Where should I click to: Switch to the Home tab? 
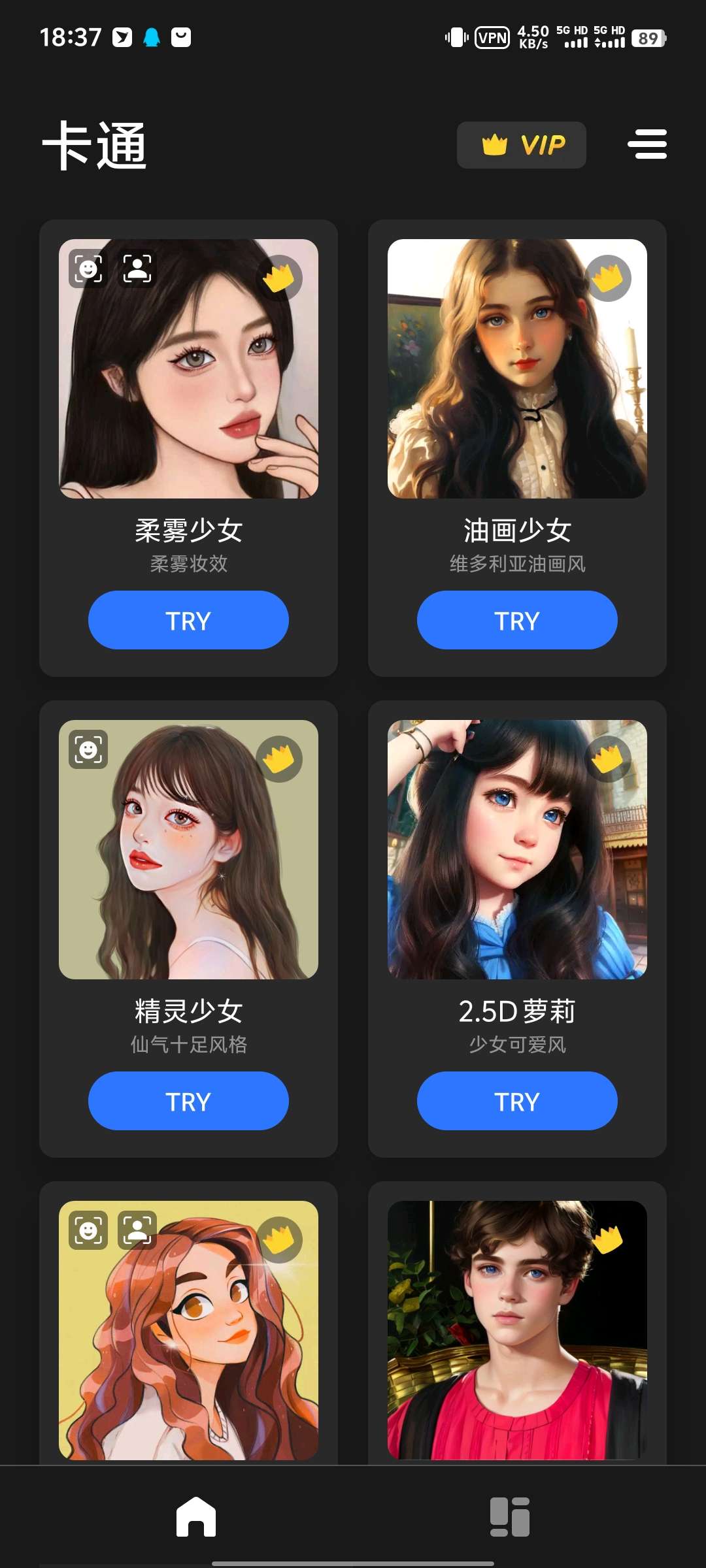click(x=196, y=1516)
